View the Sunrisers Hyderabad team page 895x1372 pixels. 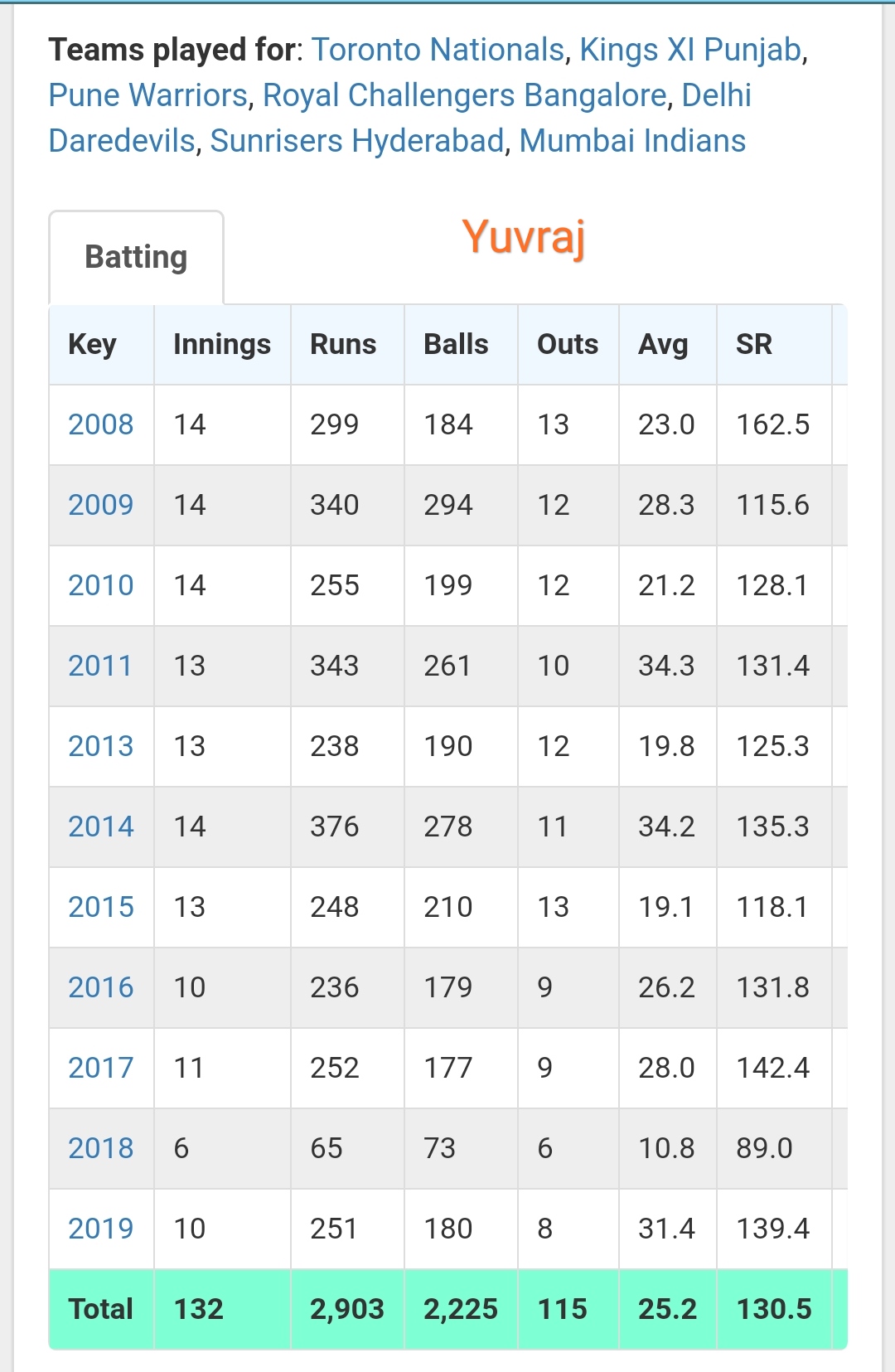357,142
